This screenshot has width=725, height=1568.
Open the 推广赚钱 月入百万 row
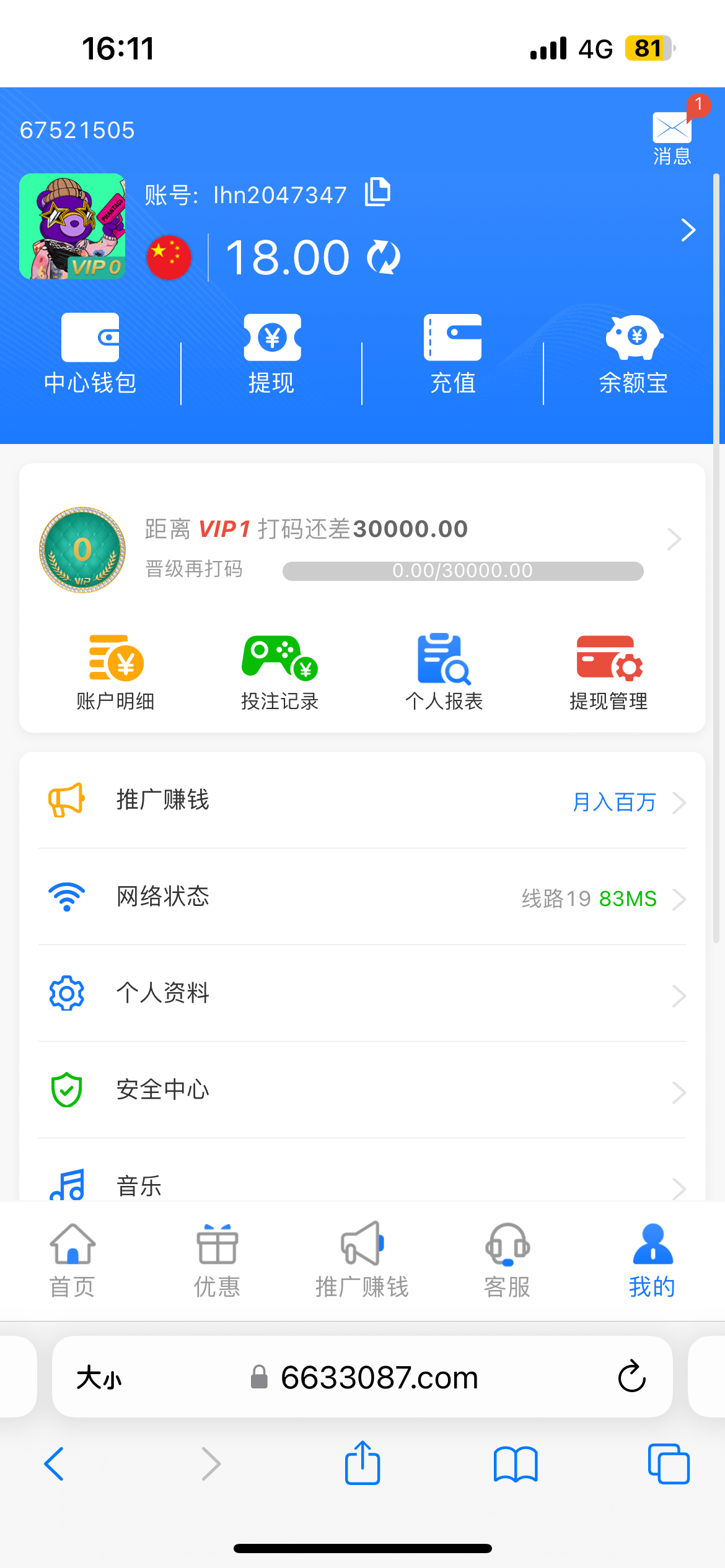pyautogui.click(x=362, y=801)
